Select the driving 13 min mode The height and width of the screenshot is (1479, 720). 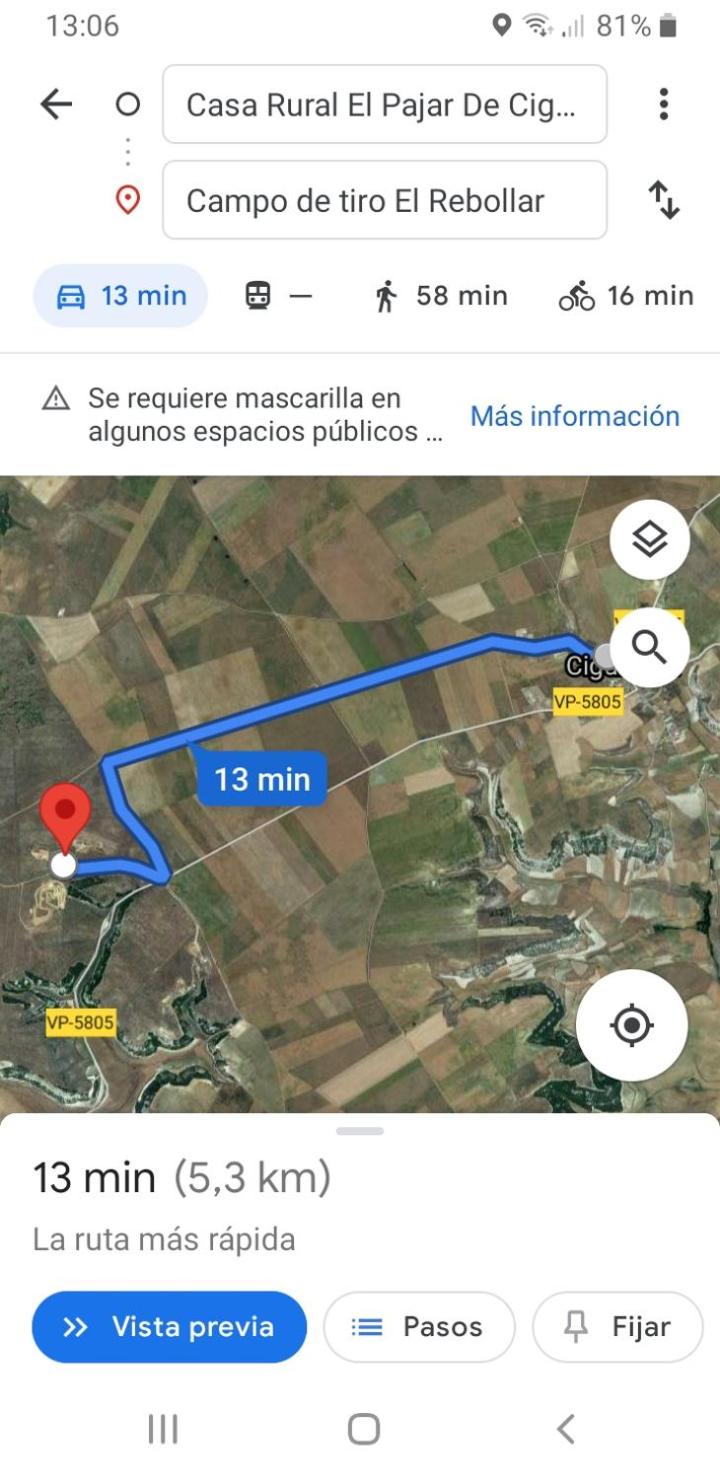(x=121, y=296)
